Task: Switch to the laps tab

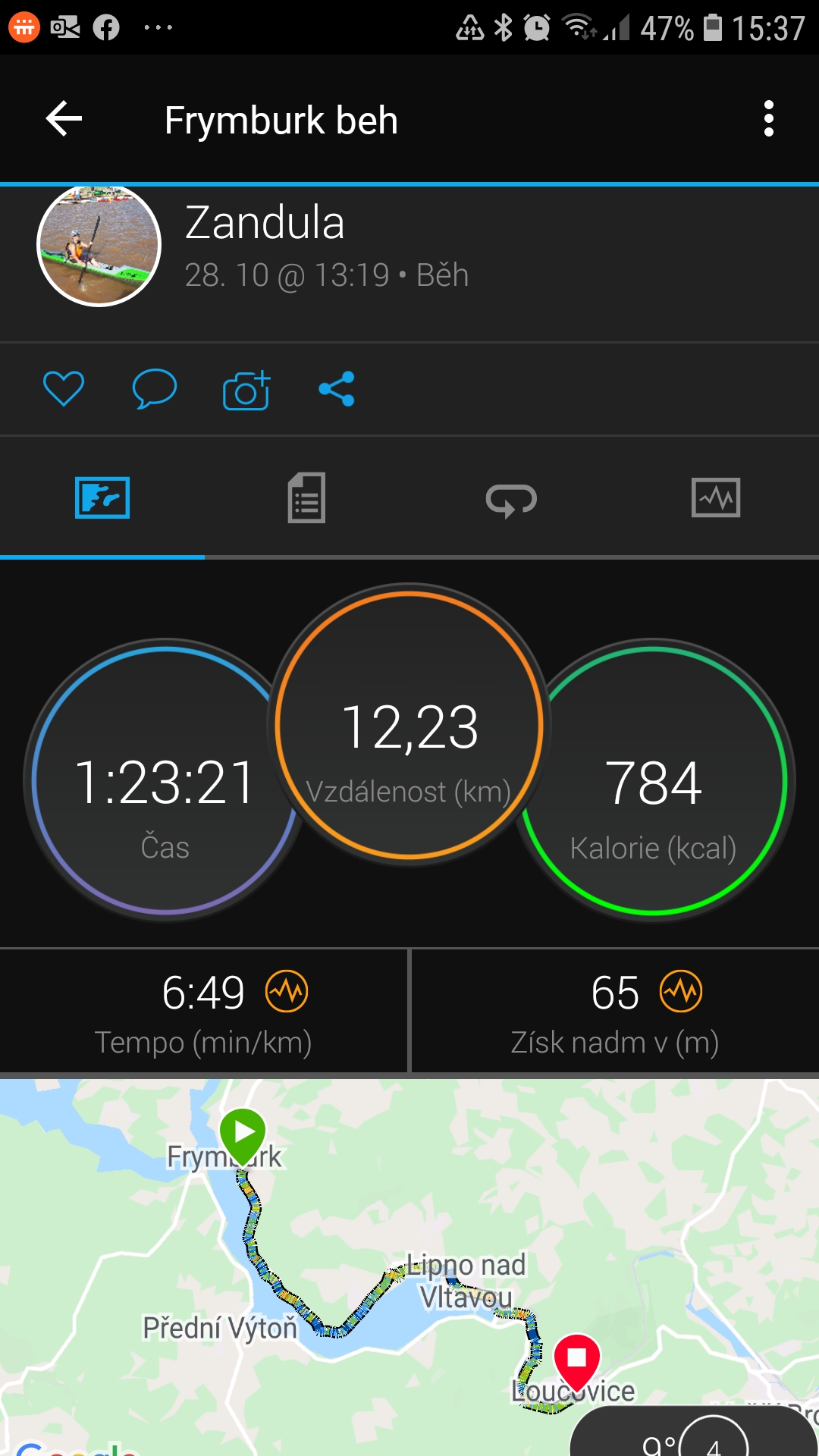Action: 511,500
